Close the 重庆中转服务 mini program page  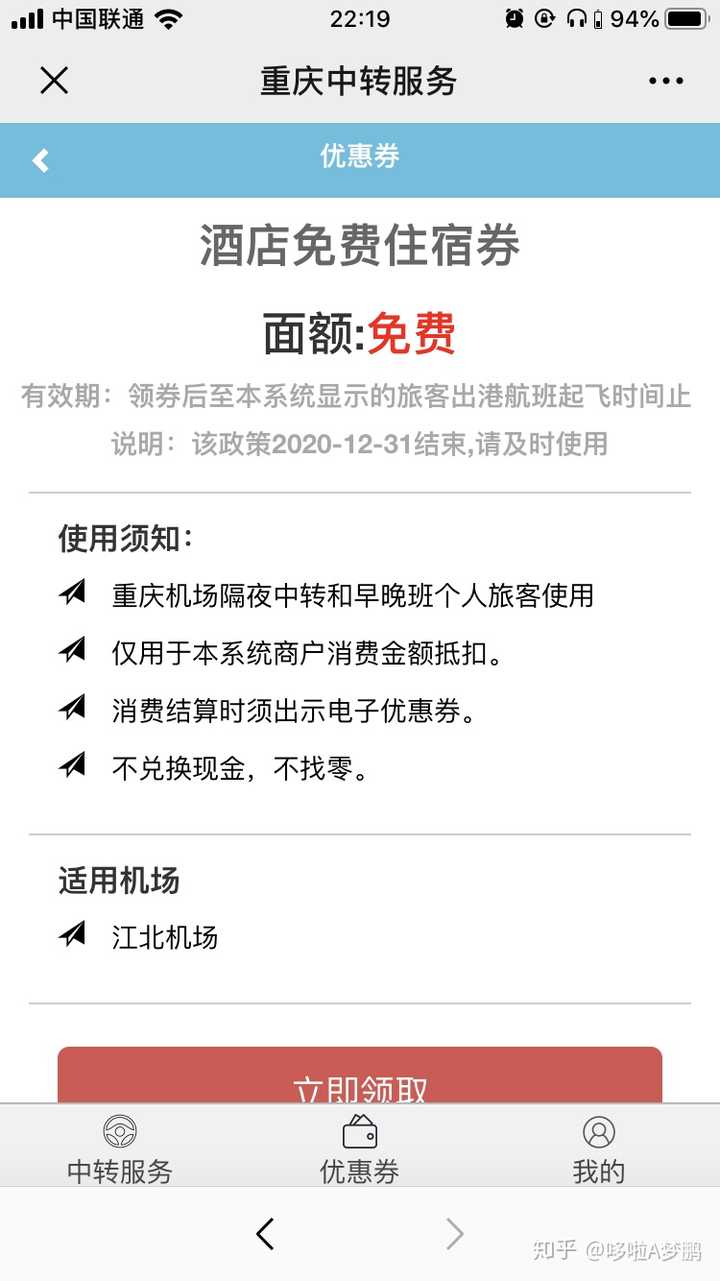click(54, 81)
